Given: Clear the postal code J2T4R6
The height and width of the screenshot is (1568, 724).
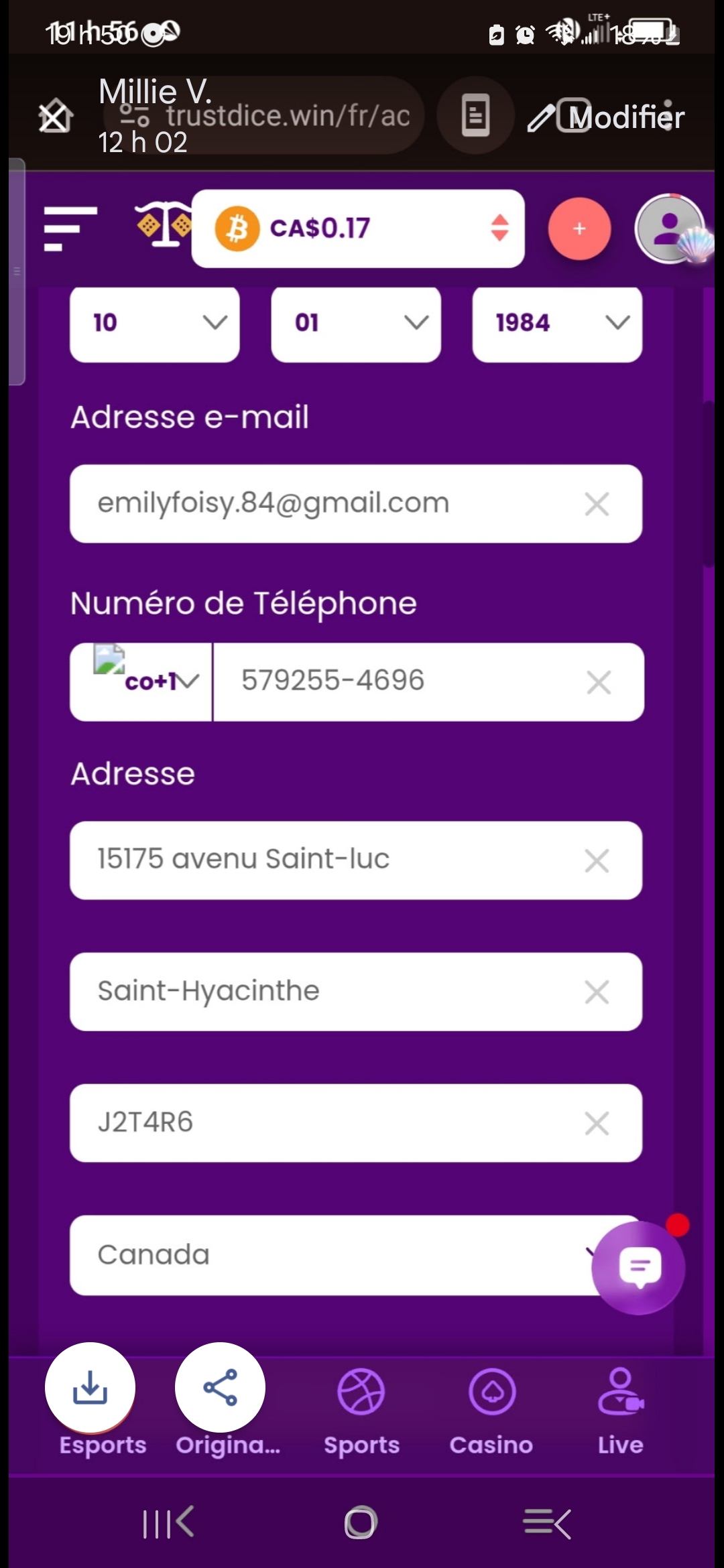Looking at the screenshot, I should 597,1124.
